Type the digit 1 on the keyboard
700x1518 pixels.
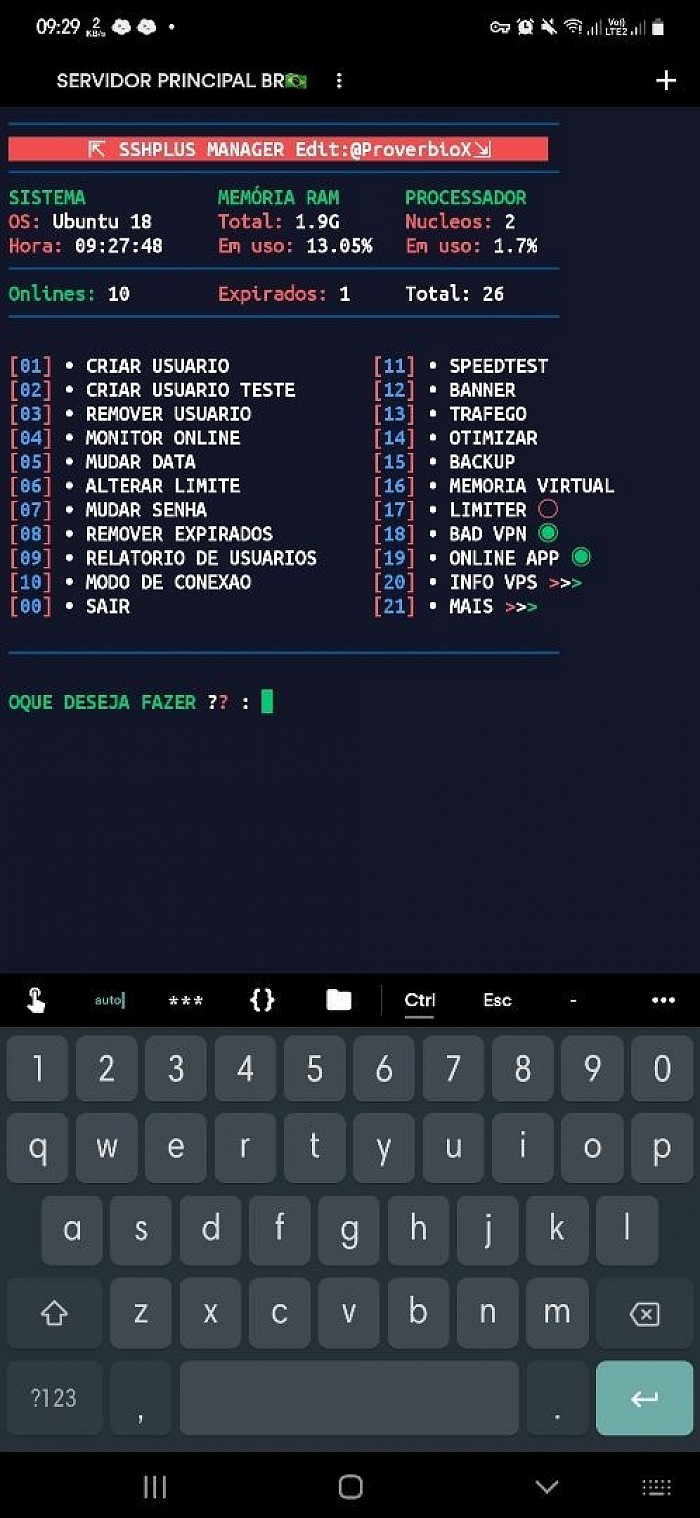click(x=37, y=1069)
